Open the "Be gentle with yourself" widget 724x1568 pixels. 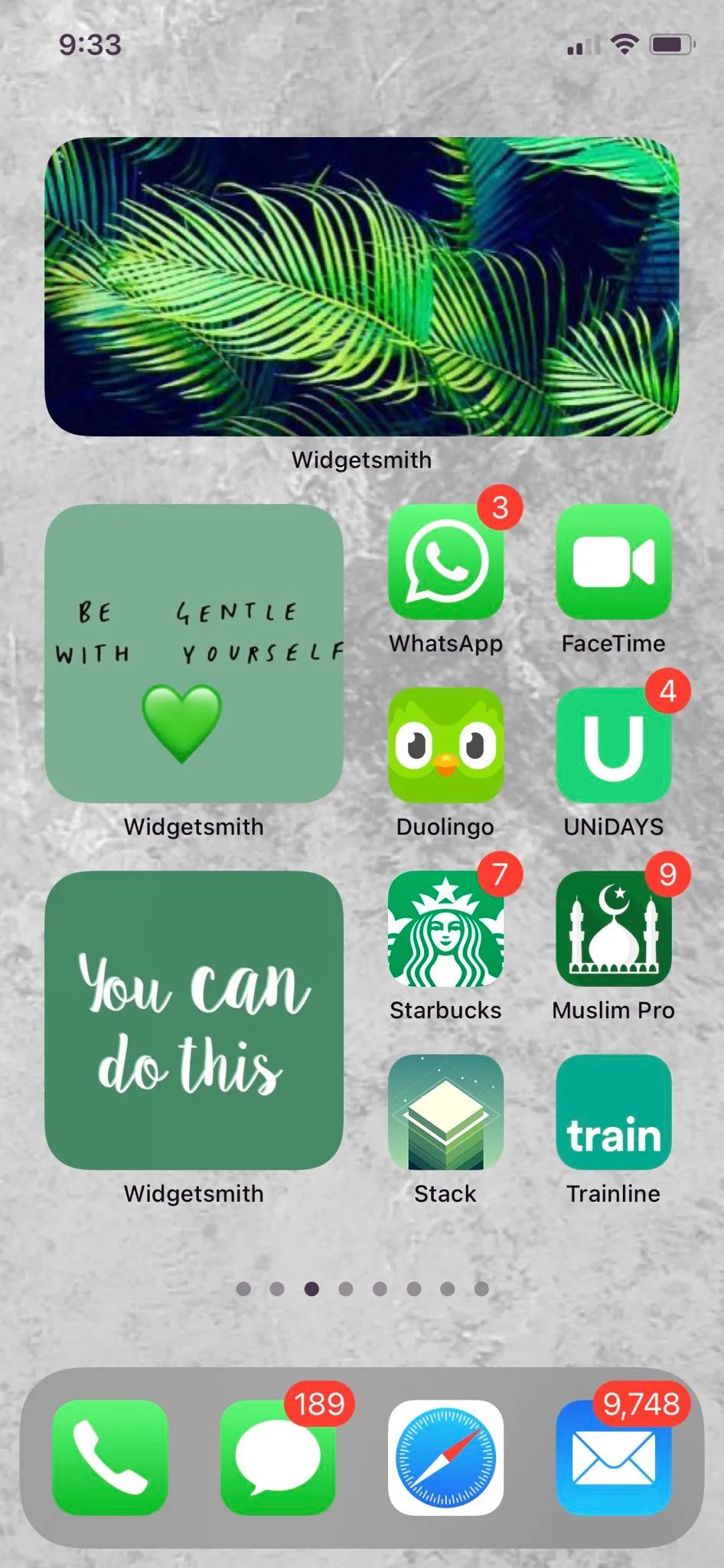pos(194,653)
